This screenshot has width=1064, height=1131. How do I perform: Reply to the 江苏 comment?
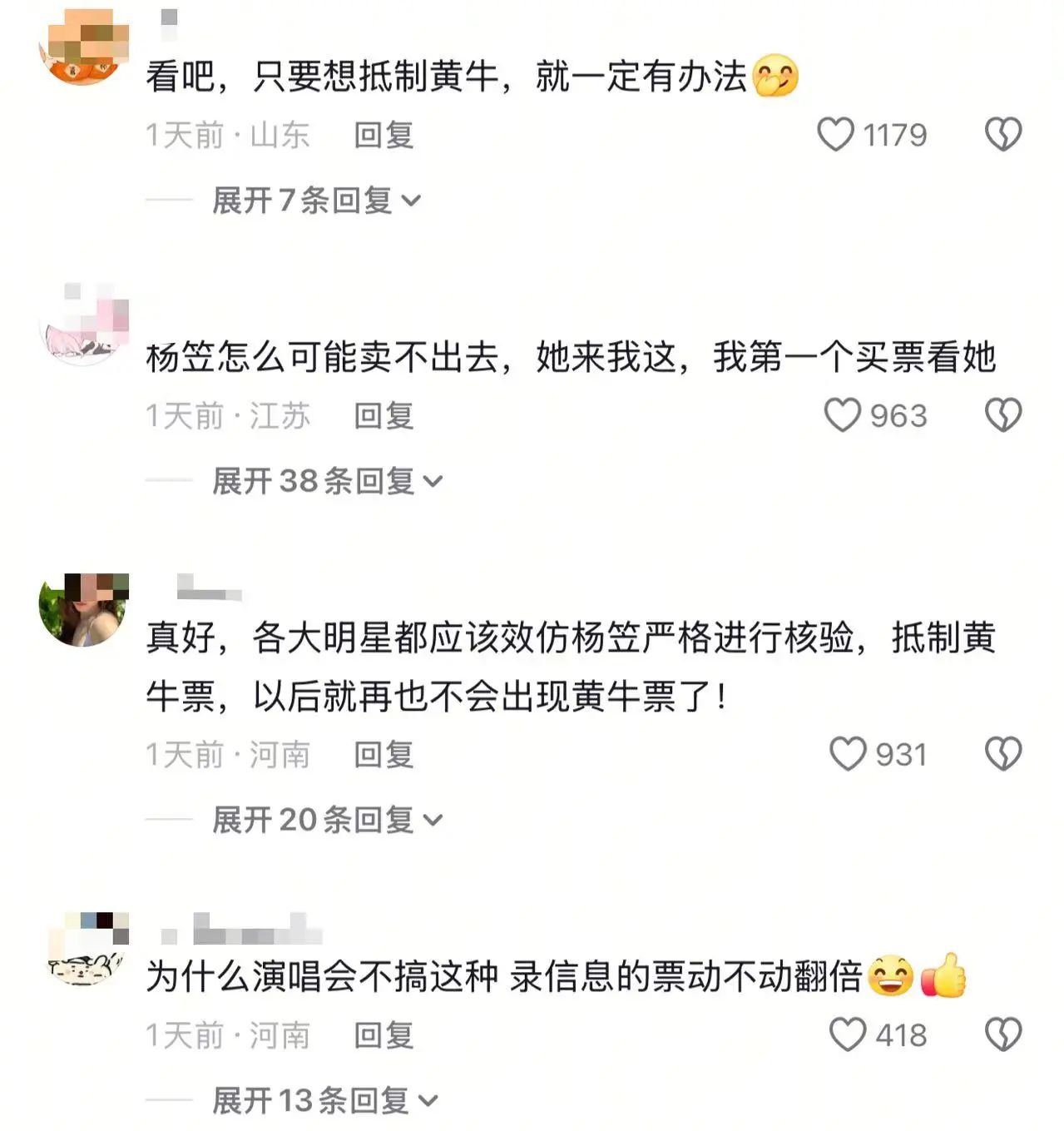pyautogui.click(x=384, y=415)
